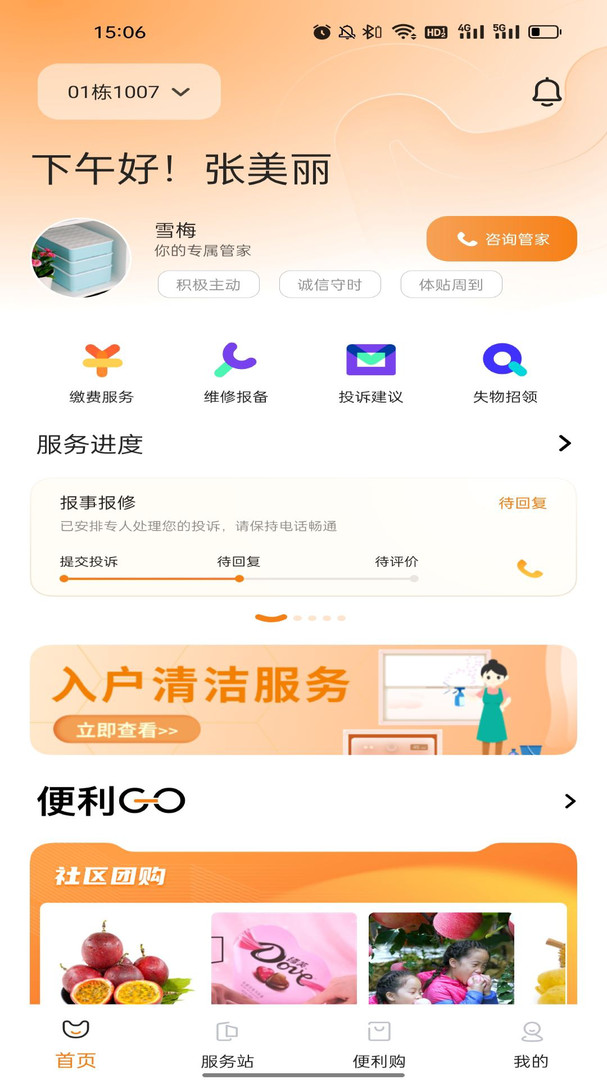This screenshot has height=1080, width=607.
Task: Go to the 我的 tab
Action: [531, 1043]
